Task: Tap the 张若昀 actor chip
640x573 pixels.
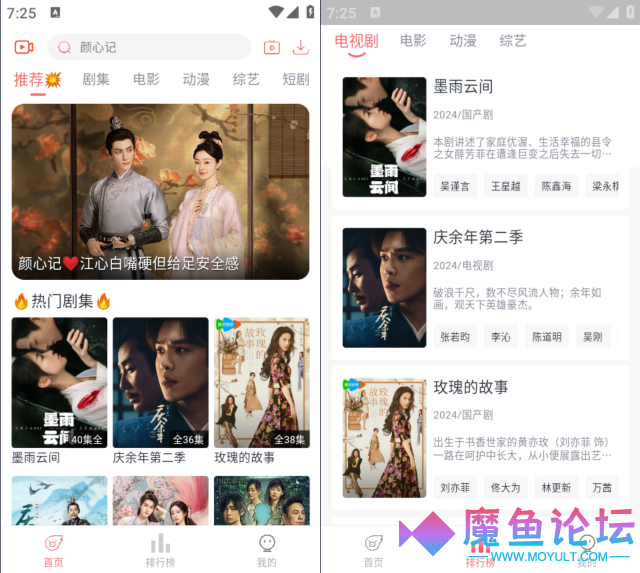Action: coord(454,337)
